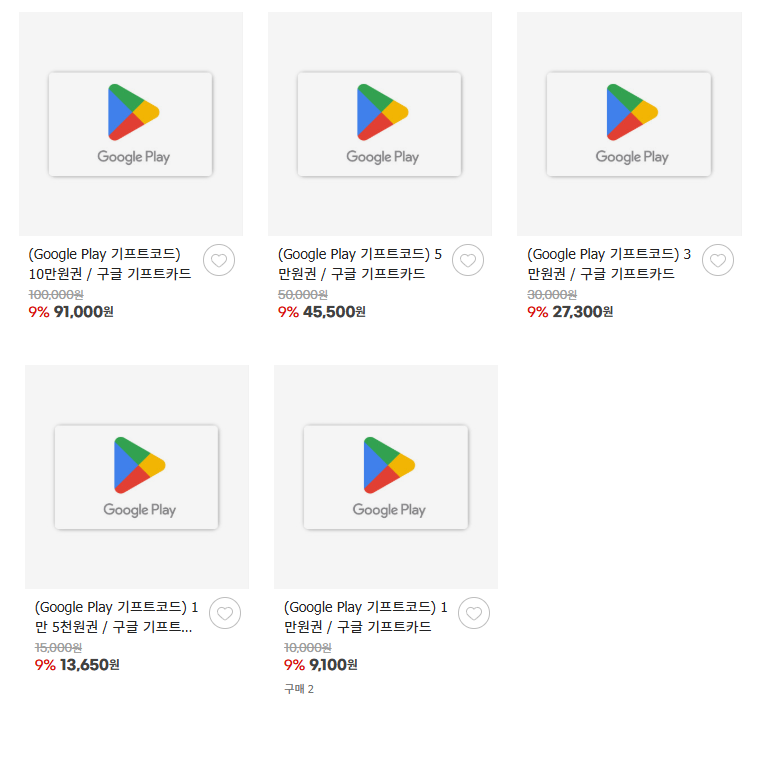View the Google Play 3만원권 gift card
Image resolution: width=759 pixels, height=759 pixels.
coord(629,124)
